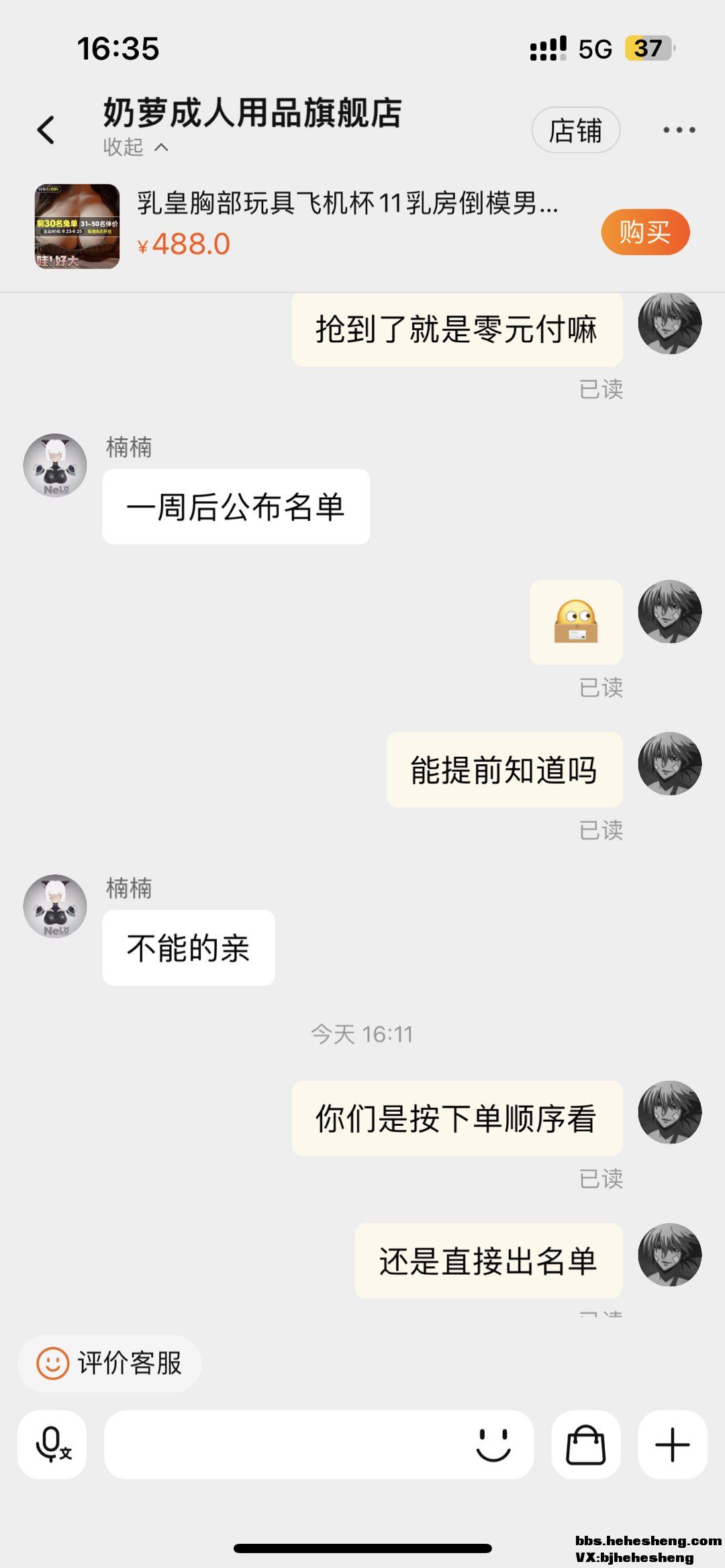The width and height of the screenshot is (725, 1568).
Task: Open the emoji picker
Action: (x=493, y=1445)
